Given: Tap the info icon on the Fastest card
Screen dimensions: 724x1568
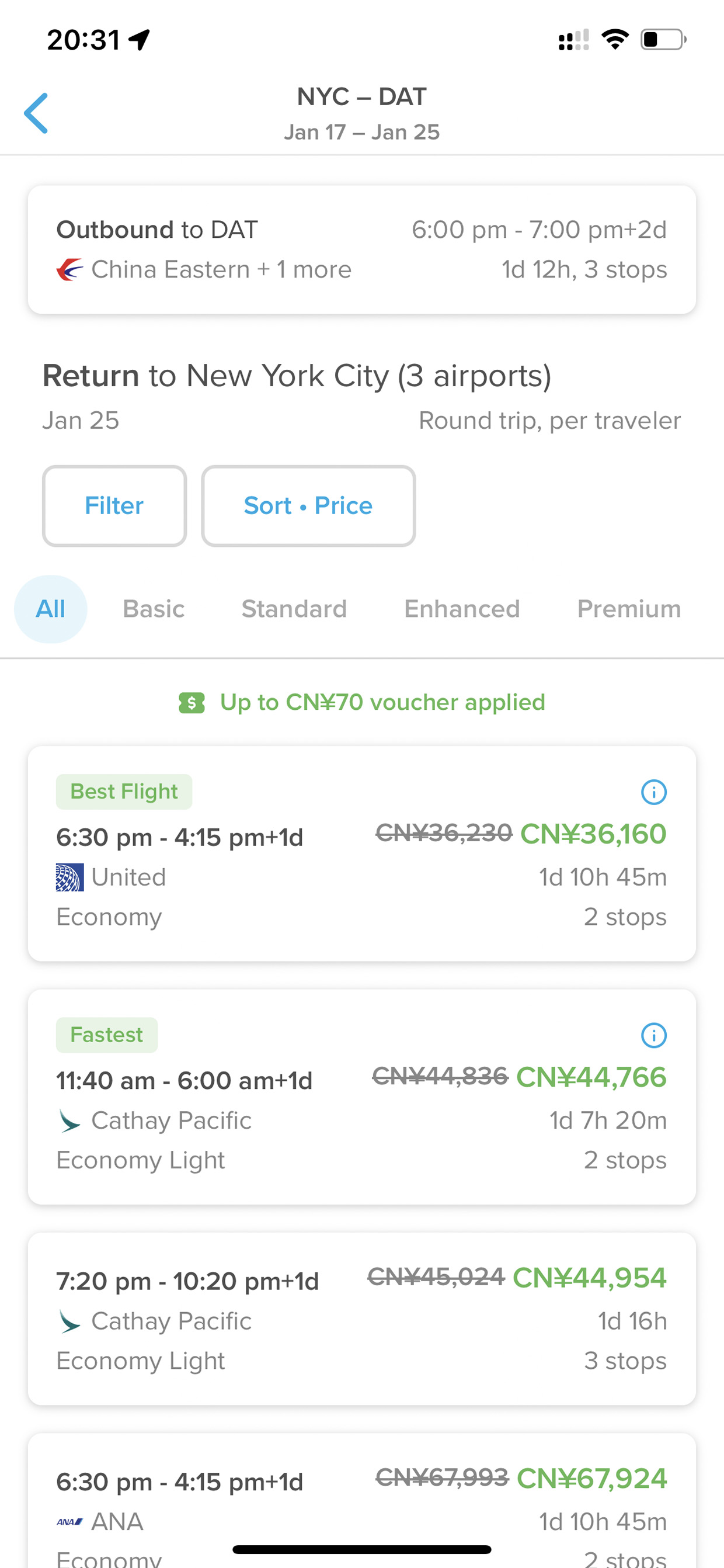Looking at the screenshot, I should pos(653,1035).
